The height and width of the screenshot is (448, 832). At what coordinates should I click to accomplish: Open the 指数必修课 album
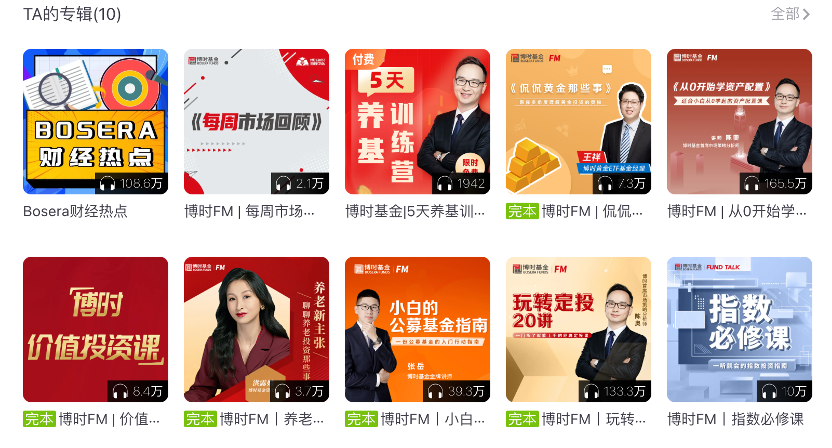click(739, 329)
